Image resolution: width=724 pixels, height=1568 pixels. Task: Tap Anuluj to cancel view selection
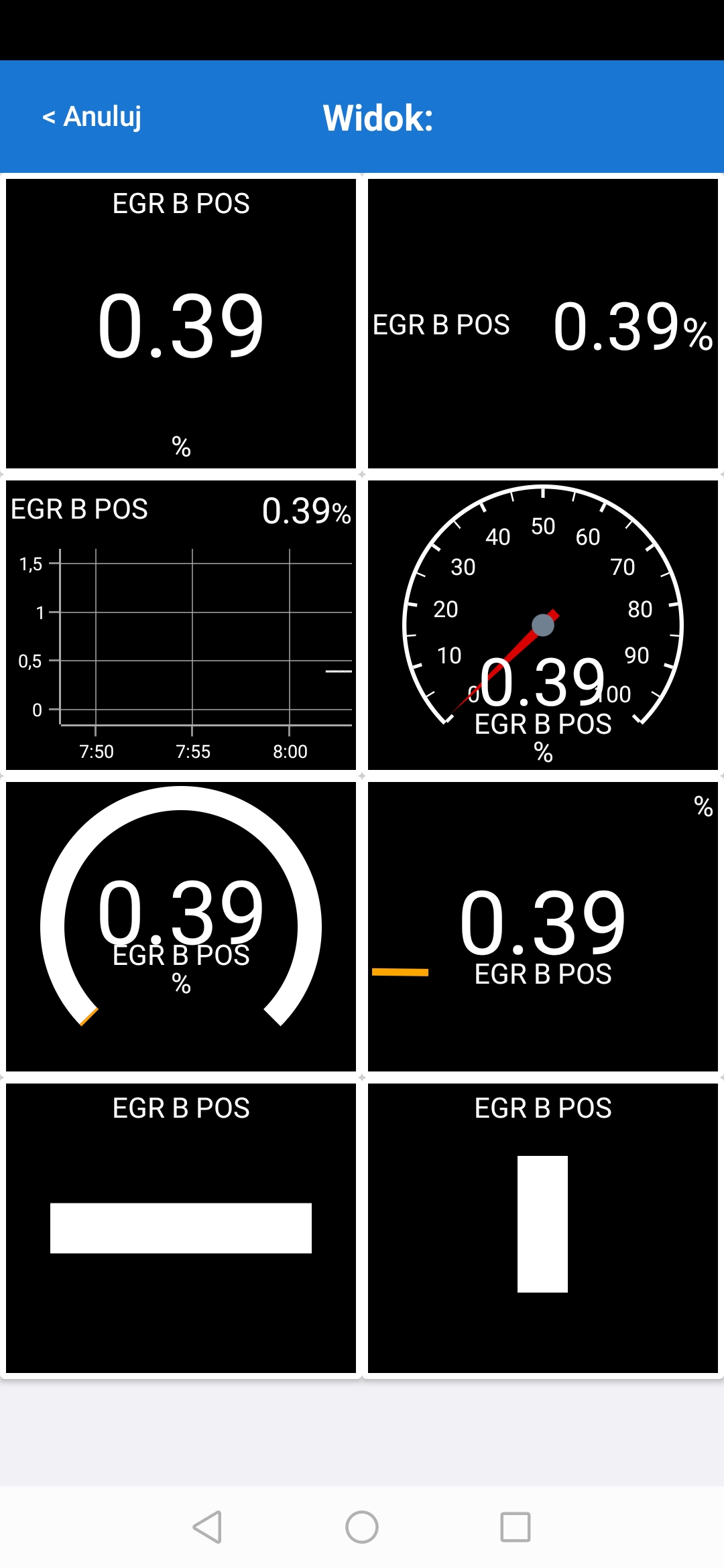click(92, 117)
